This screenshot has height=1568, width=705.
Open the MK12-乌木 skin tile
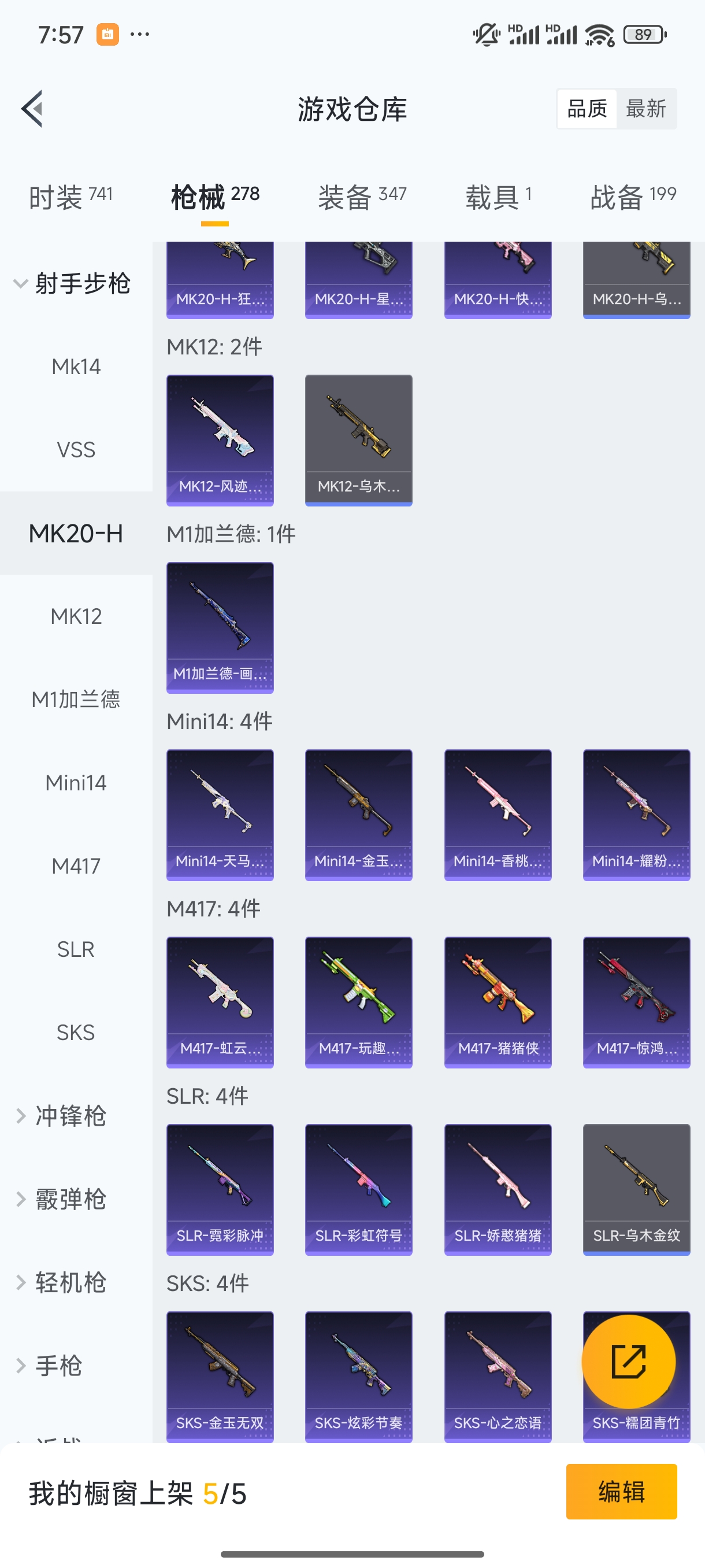pyautogui.click(x=358, y=440)
